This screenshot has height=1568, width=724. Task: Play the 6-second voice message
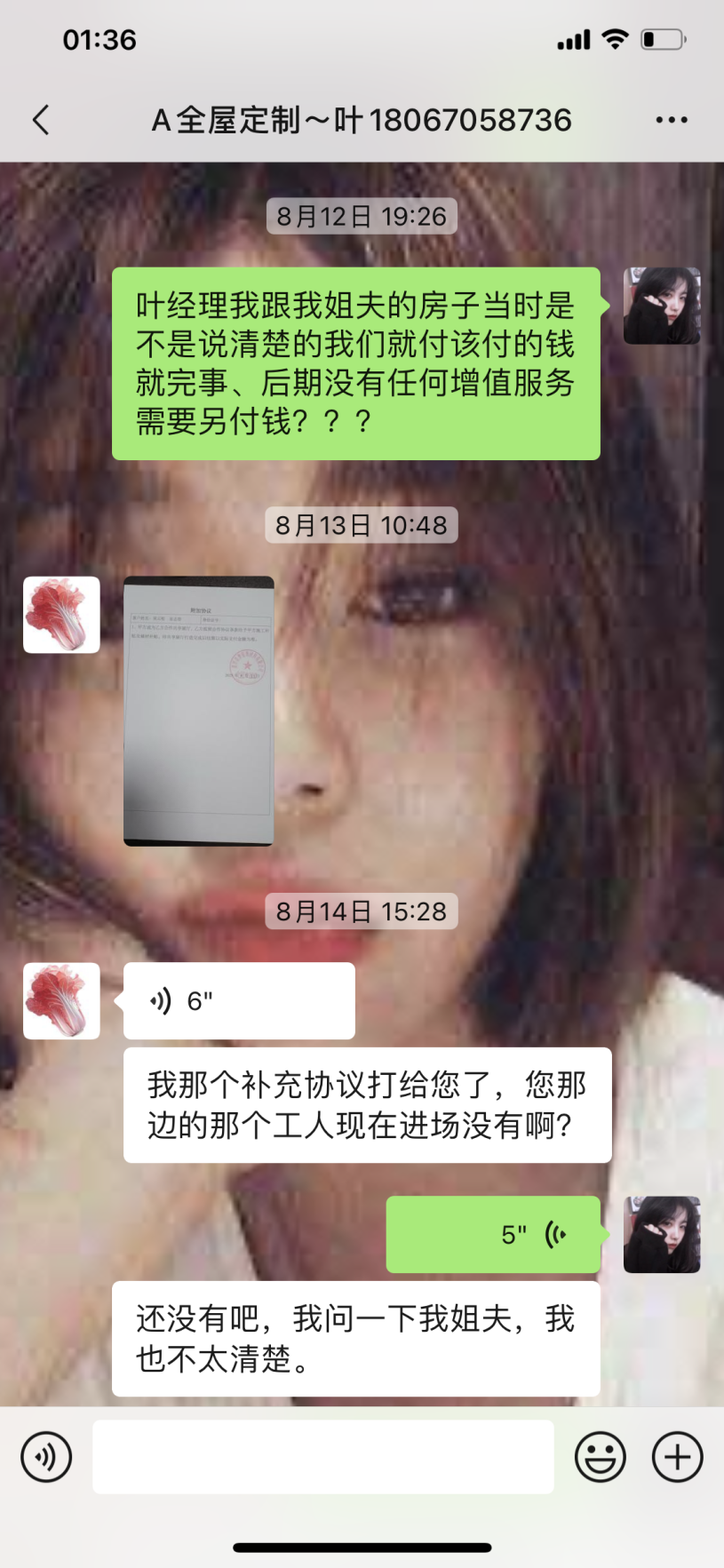click(x=238, y=1001)
